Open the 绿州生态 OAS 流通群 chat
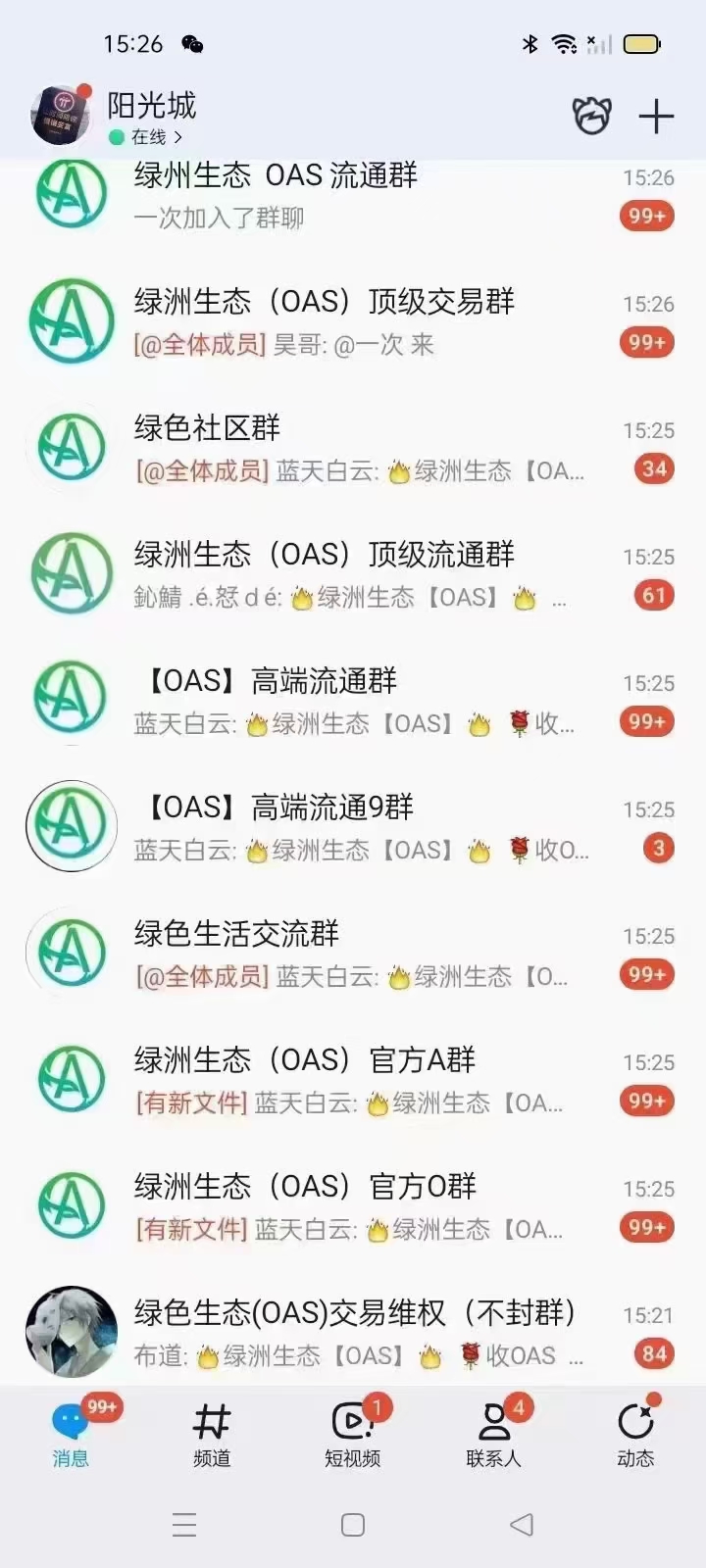Screen dimensions: 706x1568 click(x=353, y=202)
